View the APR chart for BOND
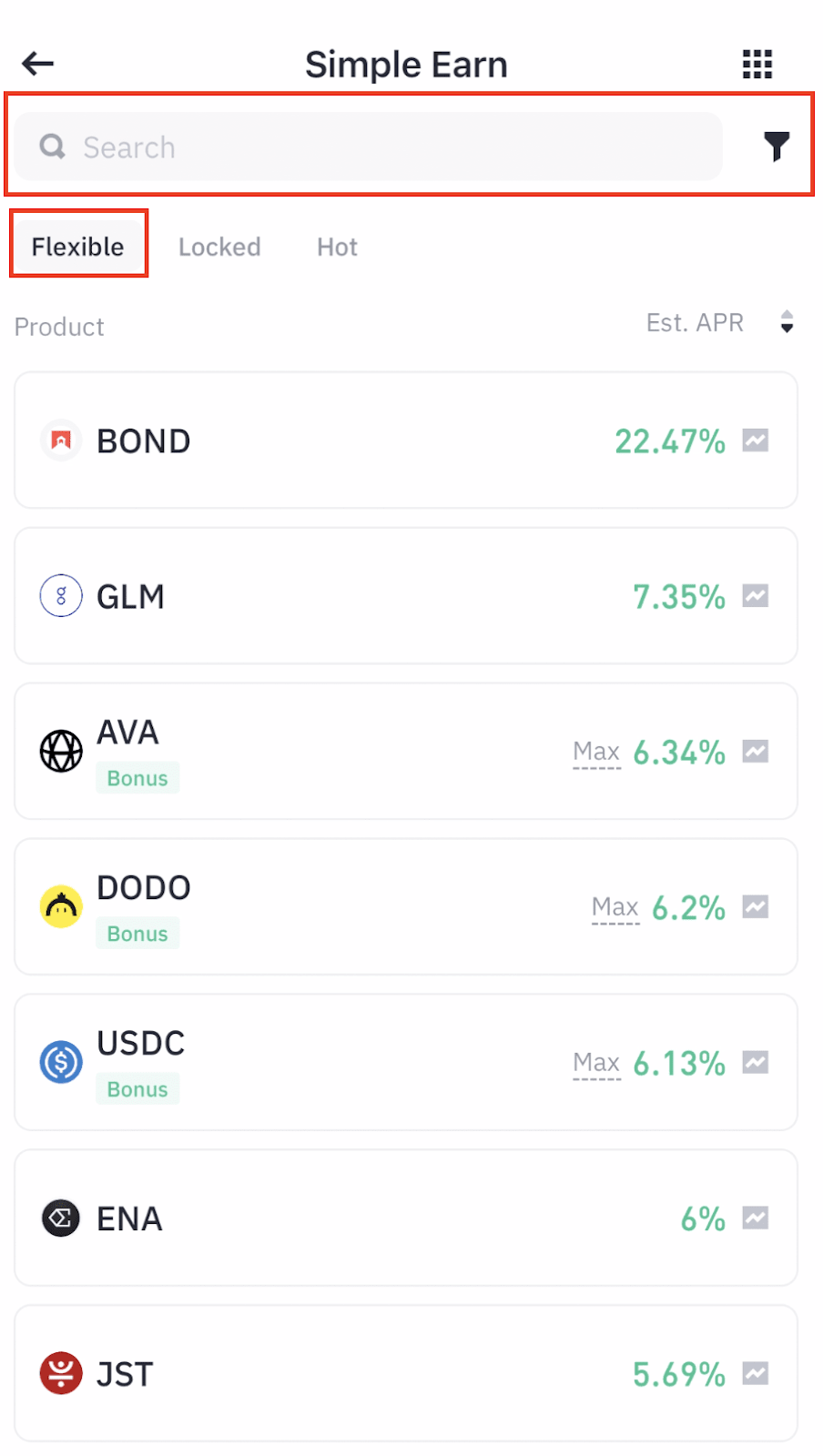The image size is (823, 1456). tap(756, 440)
